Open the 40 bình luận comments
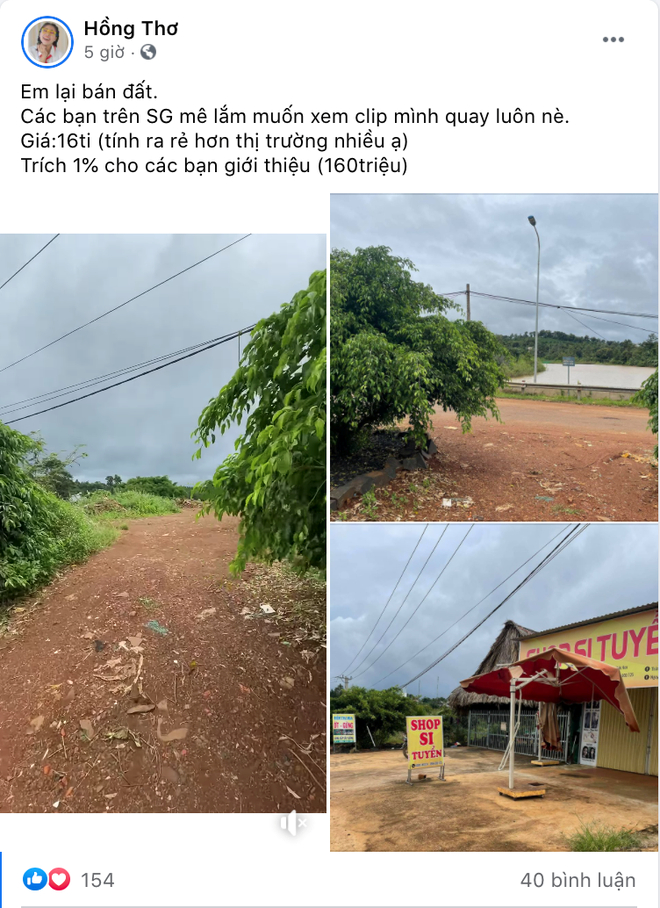 (577, 880)
